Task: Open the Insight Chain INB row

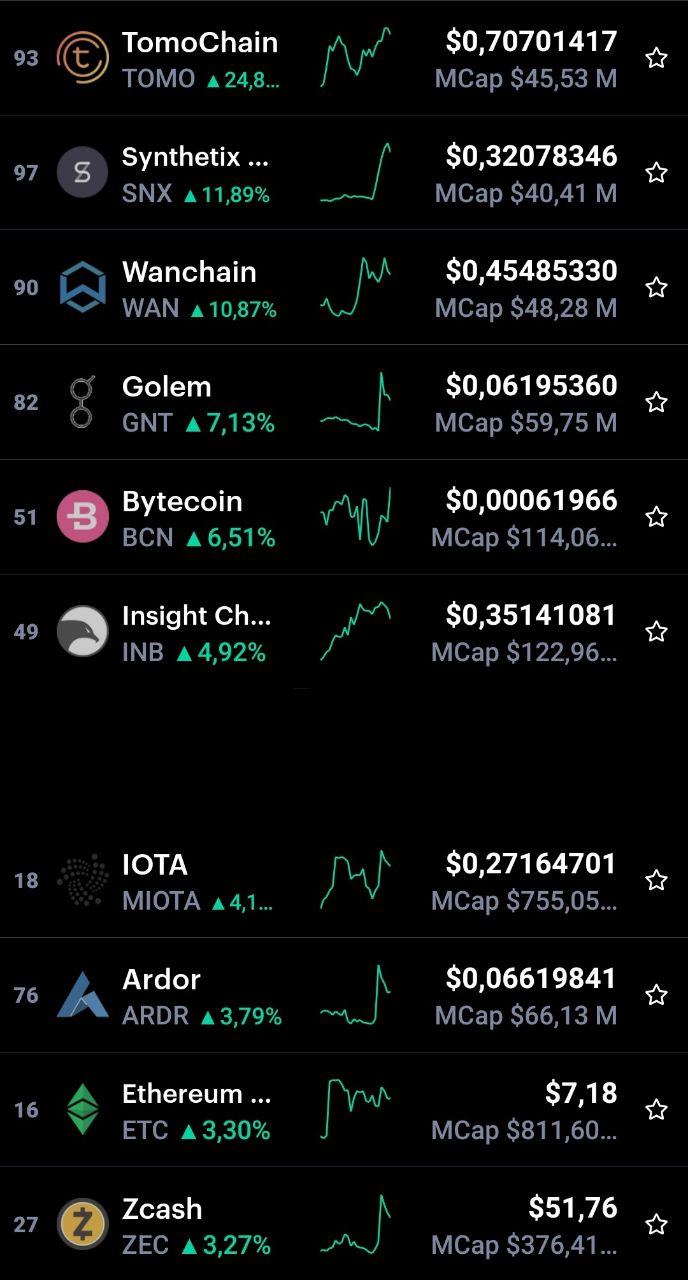Action: click(344, 632)
